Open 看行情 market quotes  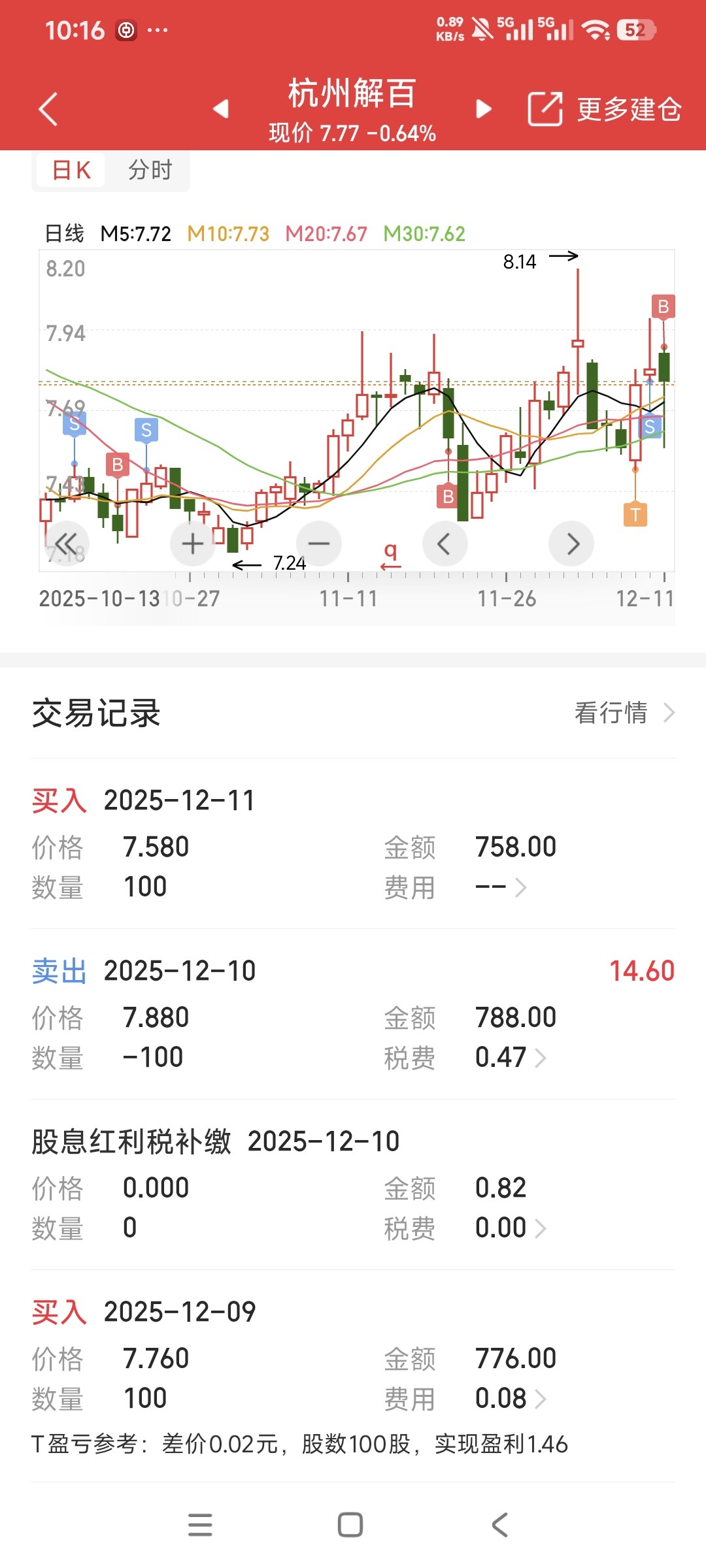pos(624,713)
